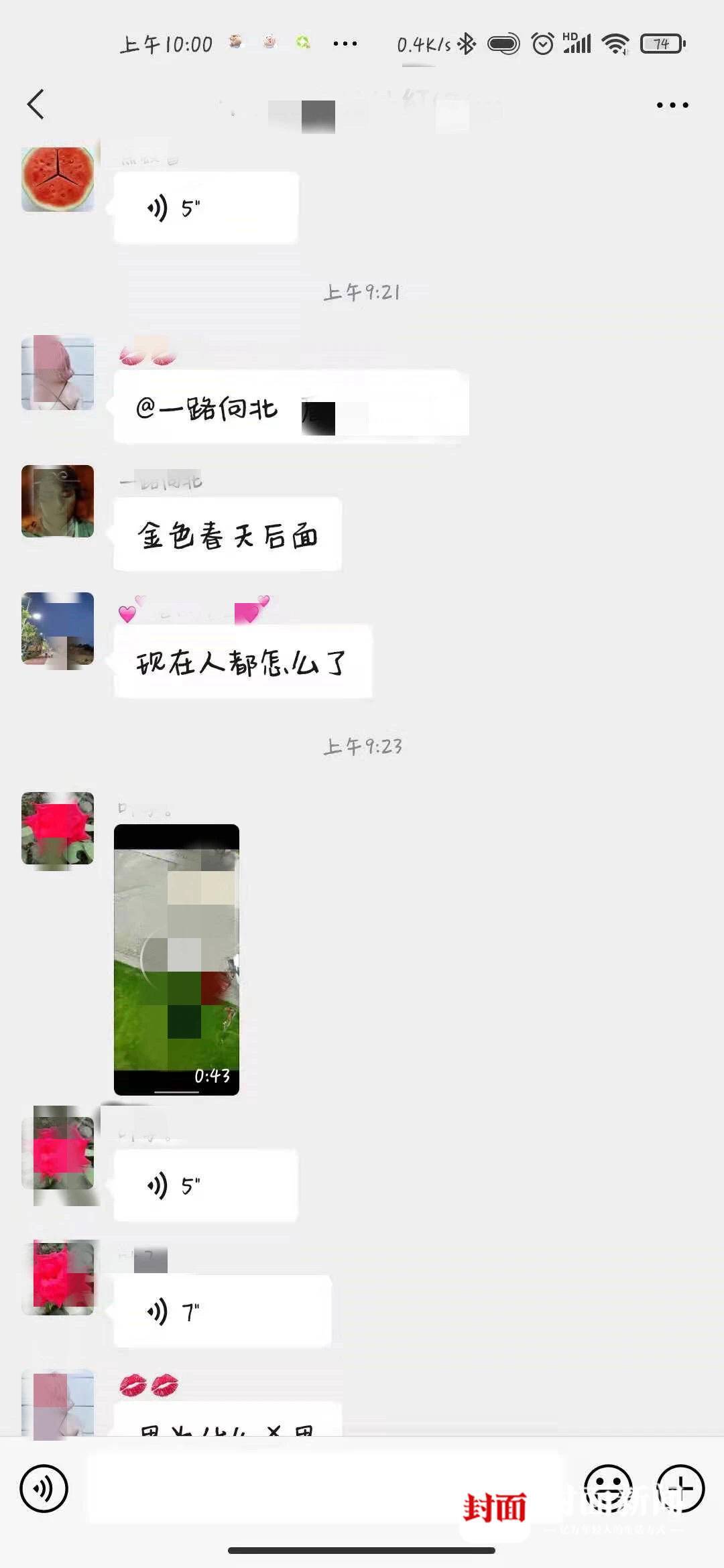Open the avatar beside 金色春天后面
This screenshot has width=724, height=1568.
58,501
